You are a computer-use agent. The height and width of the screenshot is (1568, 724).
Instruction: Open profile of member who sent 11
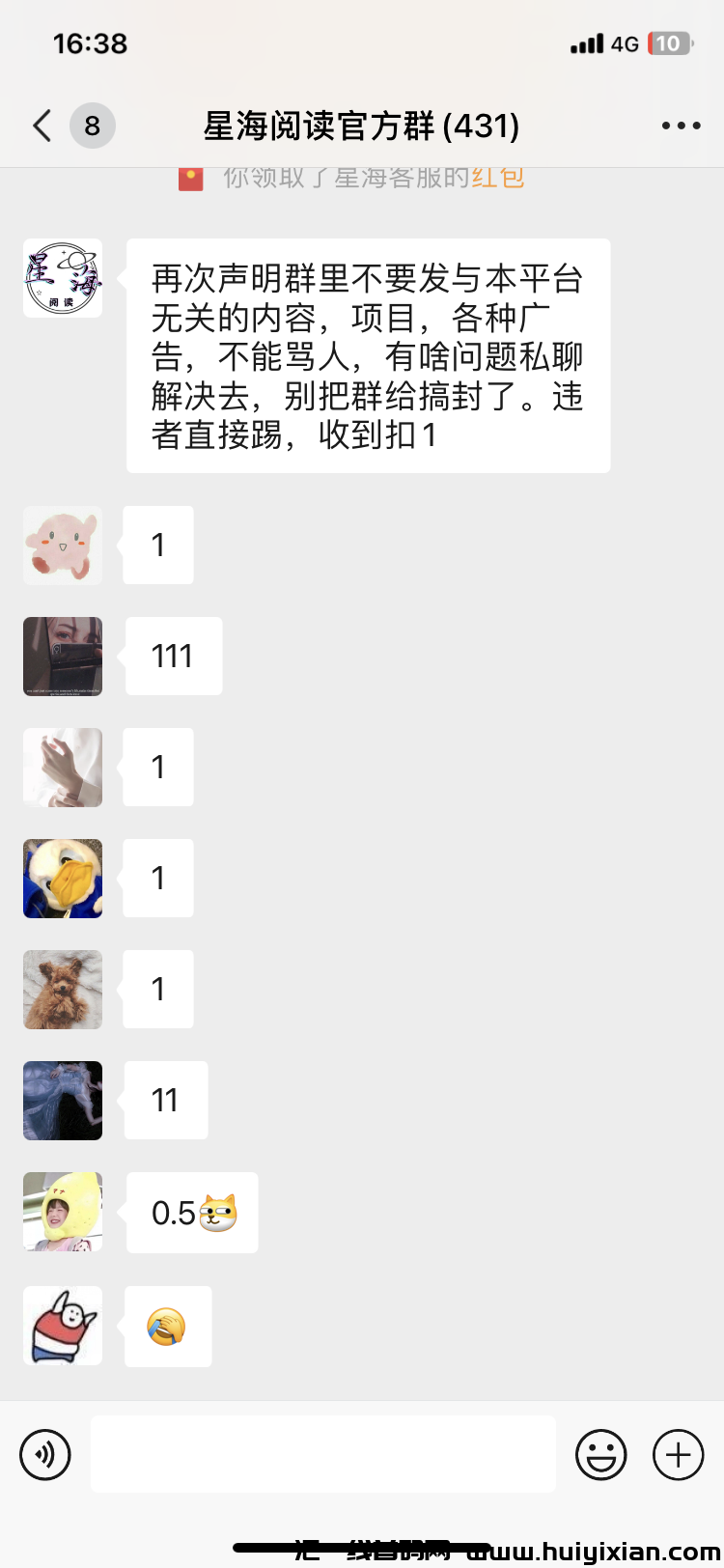click(x=63, y=1101)
